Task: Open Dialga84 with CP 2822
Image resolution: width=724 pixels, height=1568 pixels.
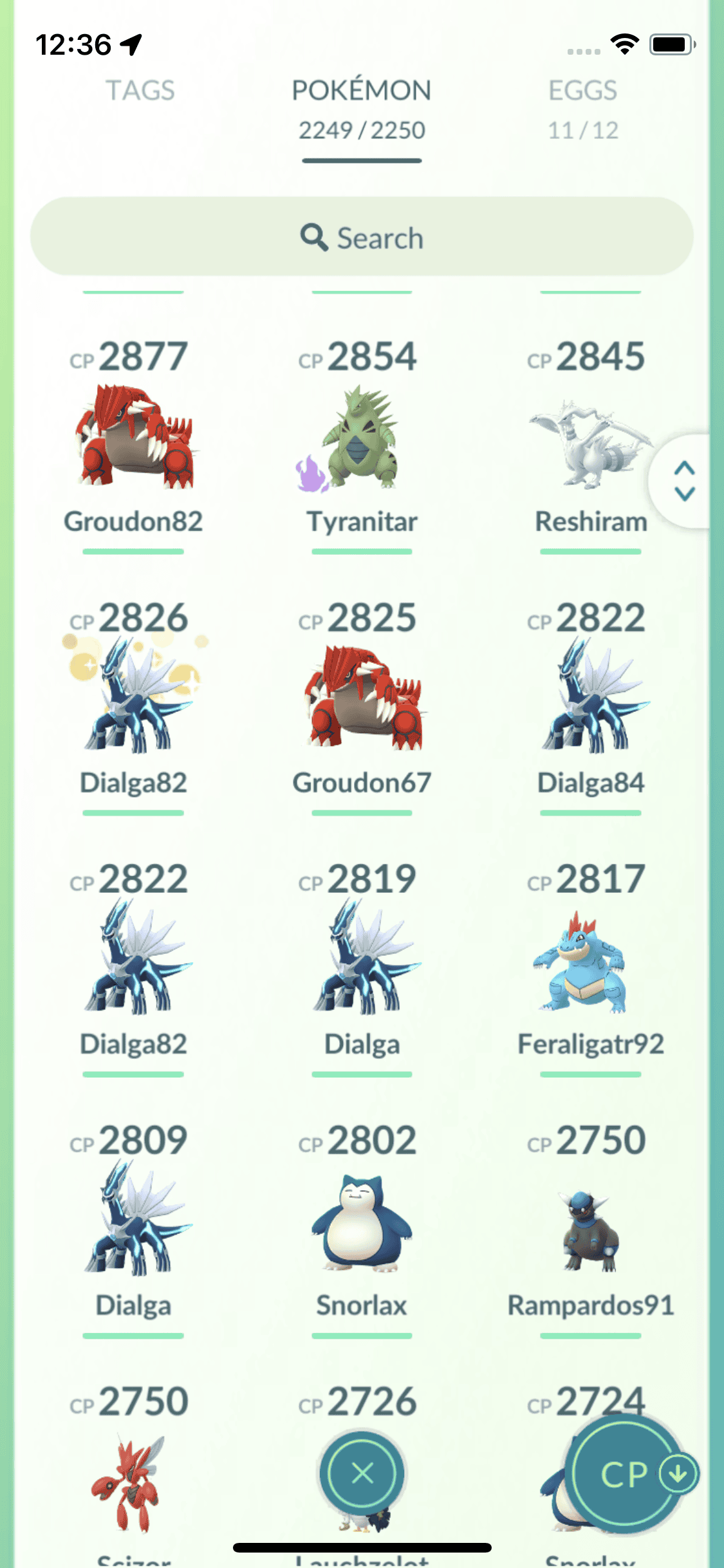Action: coord(591,698)
